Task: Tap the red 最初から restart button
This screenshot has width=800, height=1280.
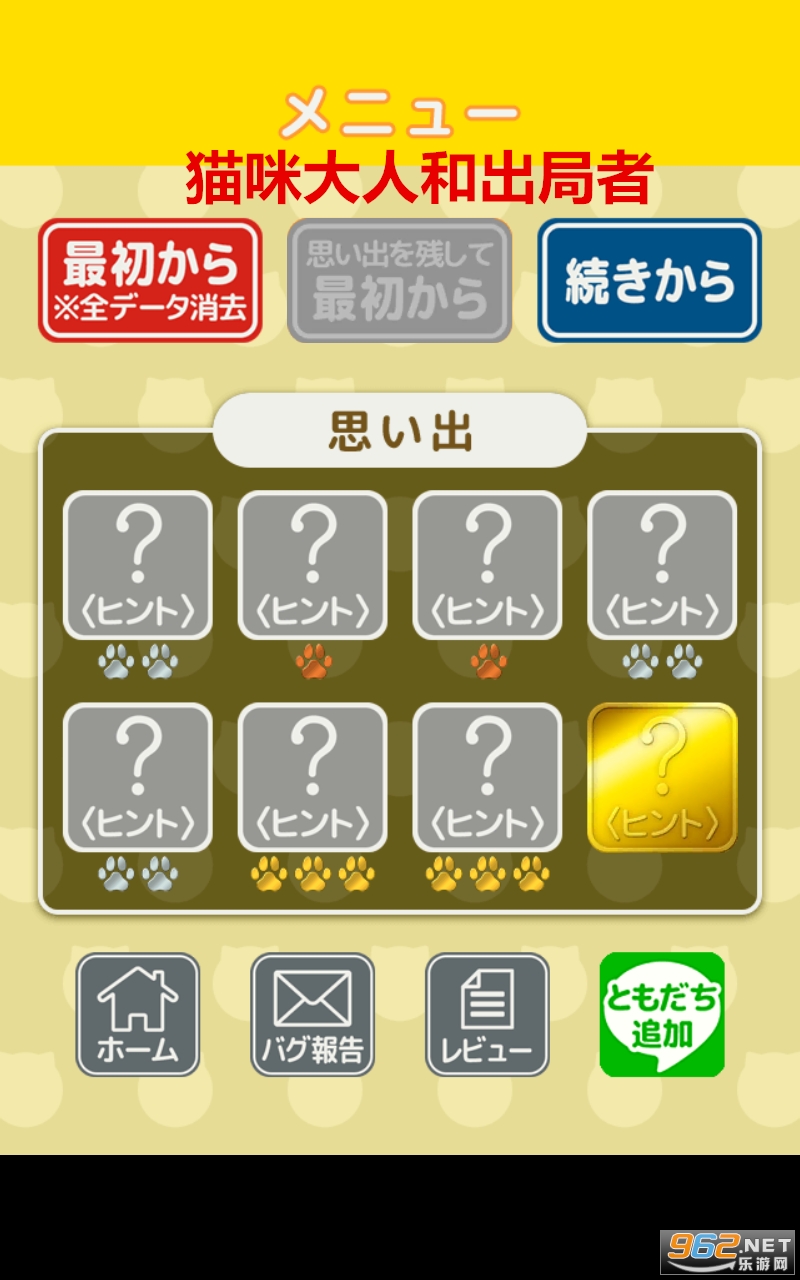Action: pyautogui.click(x=150, y=281)
